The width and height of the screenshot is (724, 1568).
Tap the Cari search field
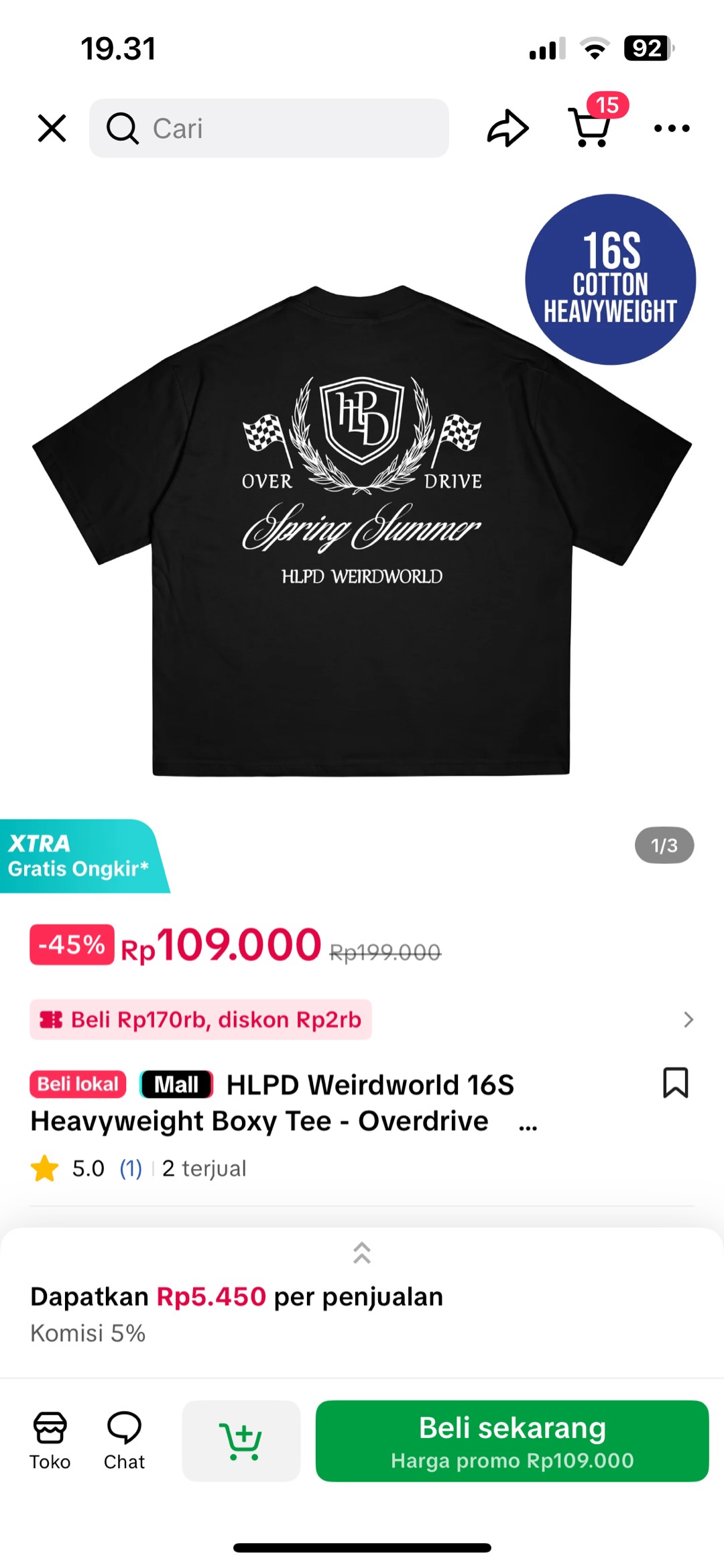pyautogui.click(x=268, y=128)
